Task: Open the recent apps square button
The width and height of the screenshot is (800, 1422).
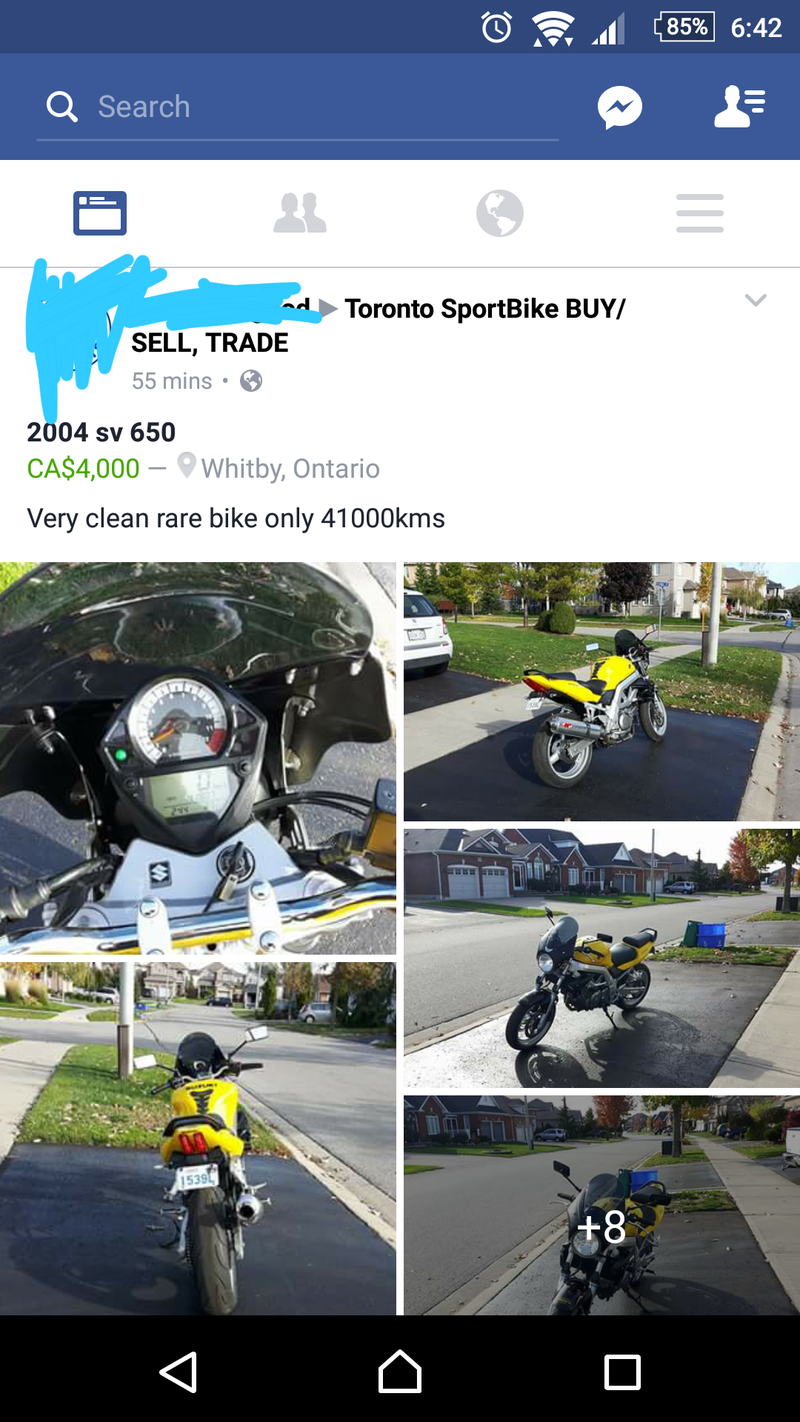Action: [x=622, y=1372]
